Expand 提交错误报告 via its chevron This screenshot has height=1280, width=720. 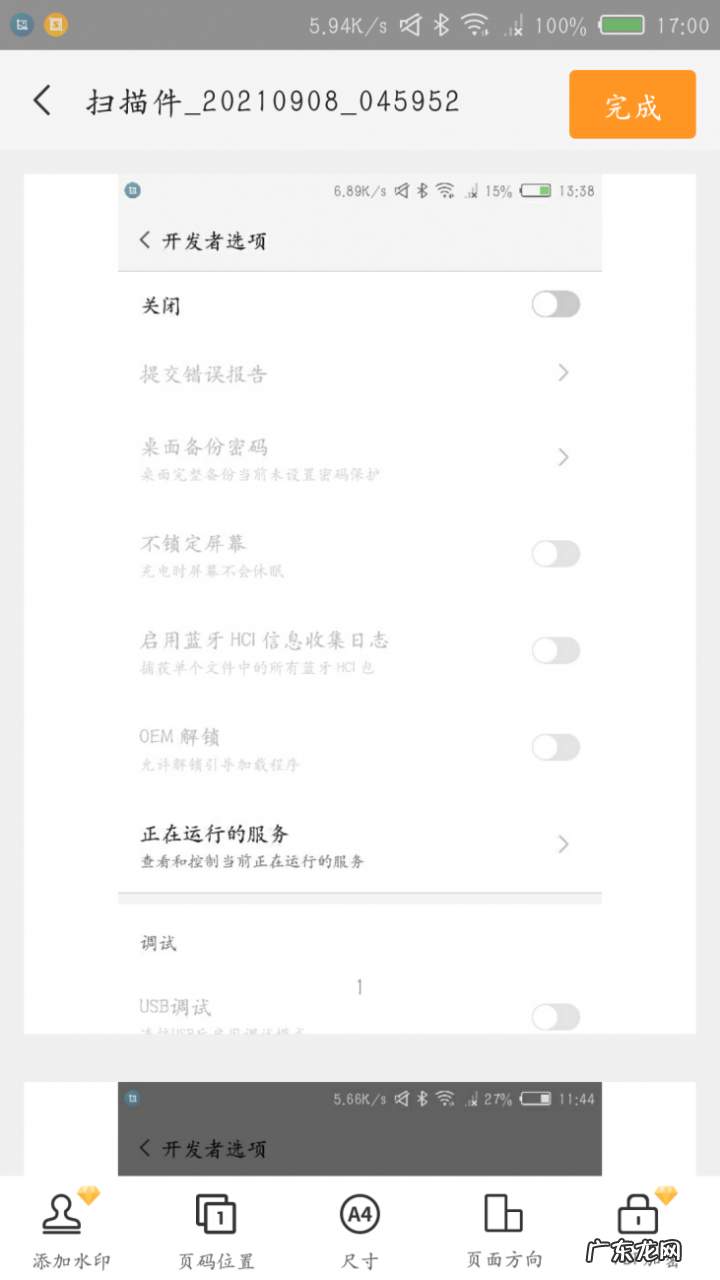coord(563,371)
